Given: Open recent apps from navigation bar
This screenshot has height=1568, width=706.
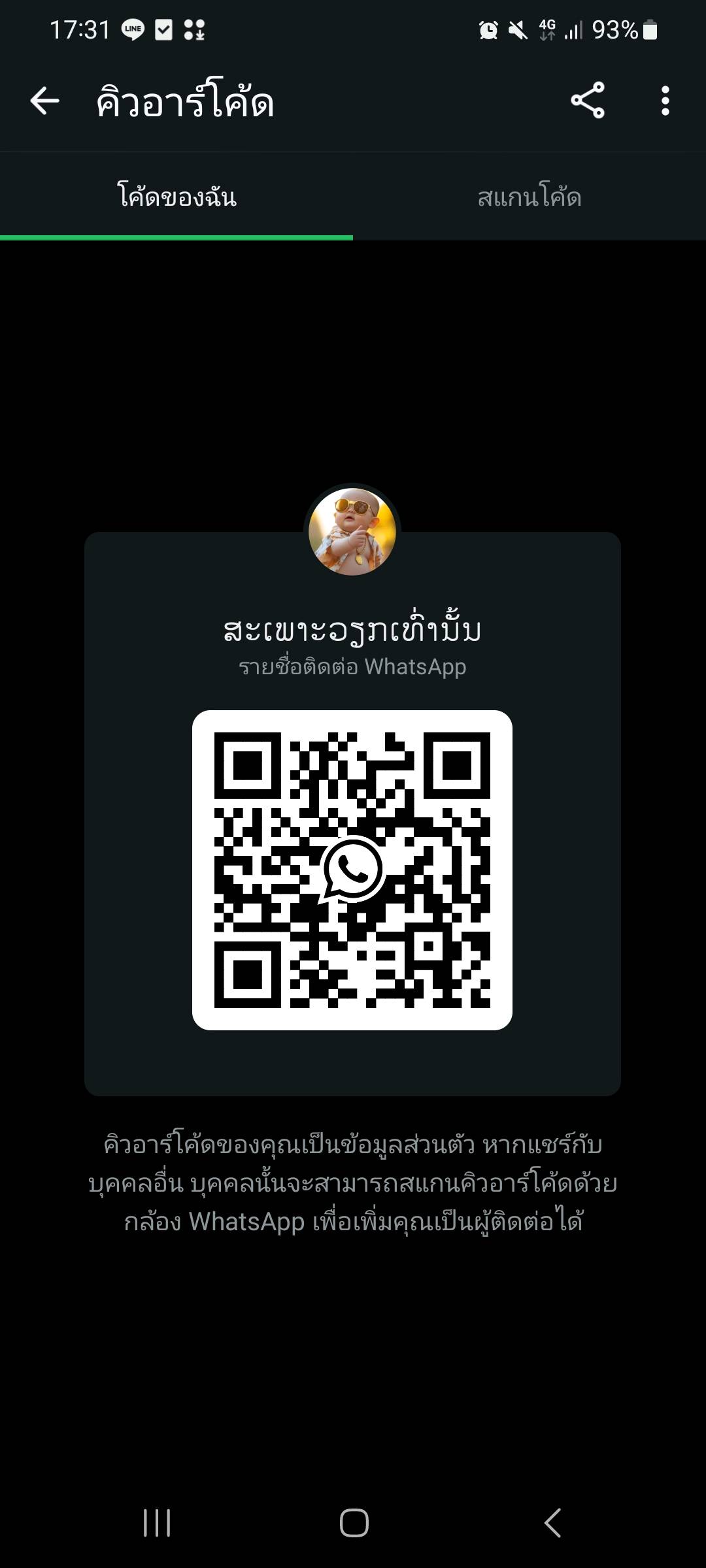Looking at the screenshot, I should [x=157, y=1522].
